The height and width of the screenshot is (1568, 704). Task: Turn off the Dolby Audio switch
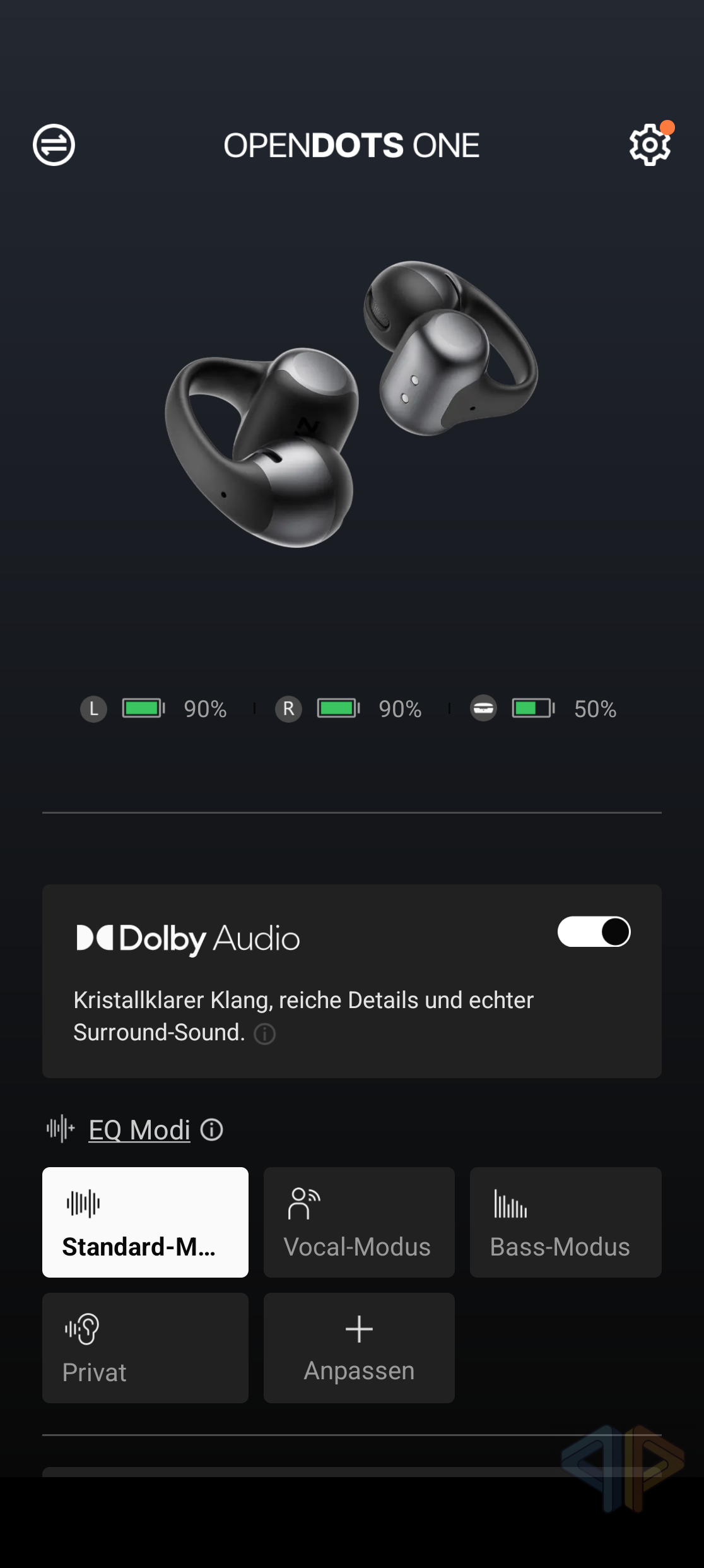click(594, 932)
